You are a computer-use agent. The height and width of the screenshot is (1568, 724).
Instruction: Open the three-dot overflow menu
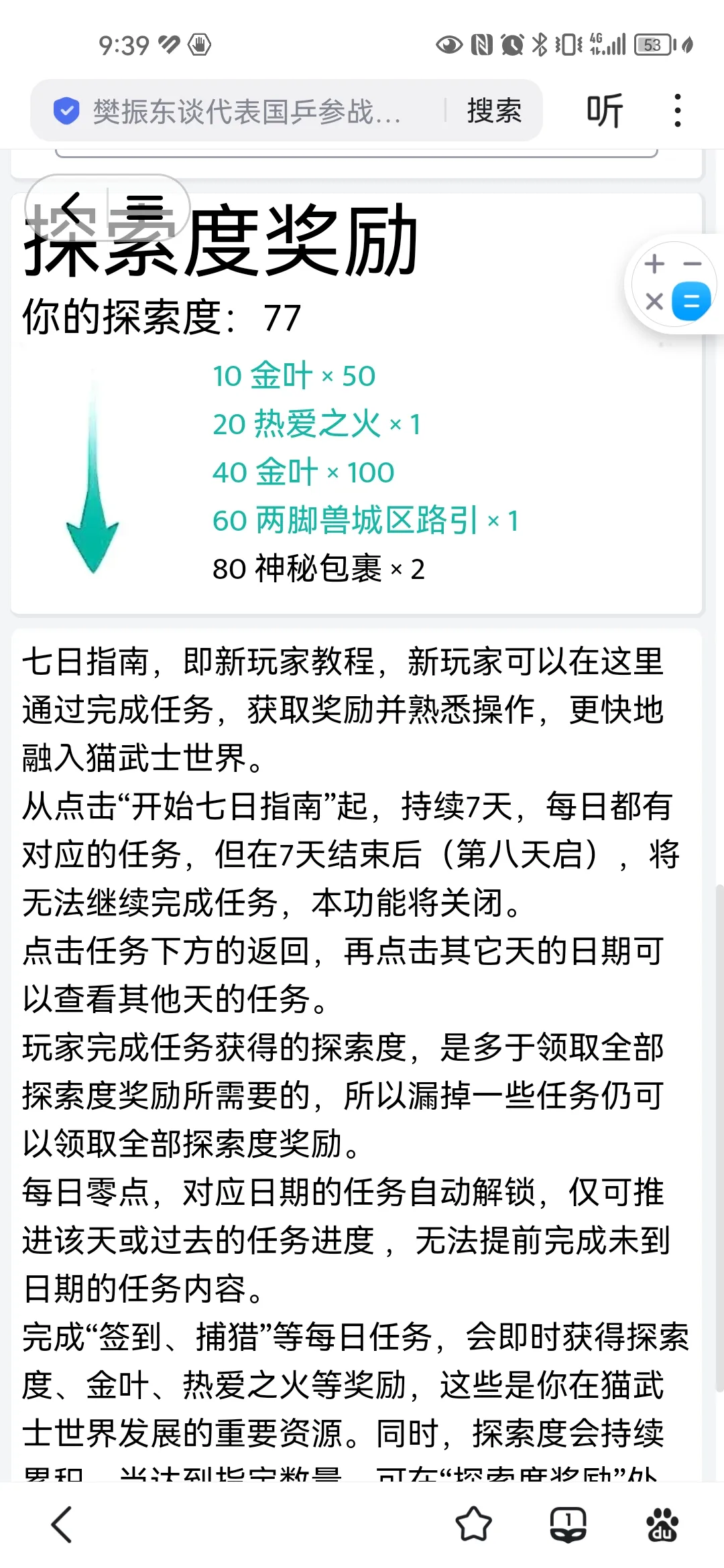pos(678,111)
